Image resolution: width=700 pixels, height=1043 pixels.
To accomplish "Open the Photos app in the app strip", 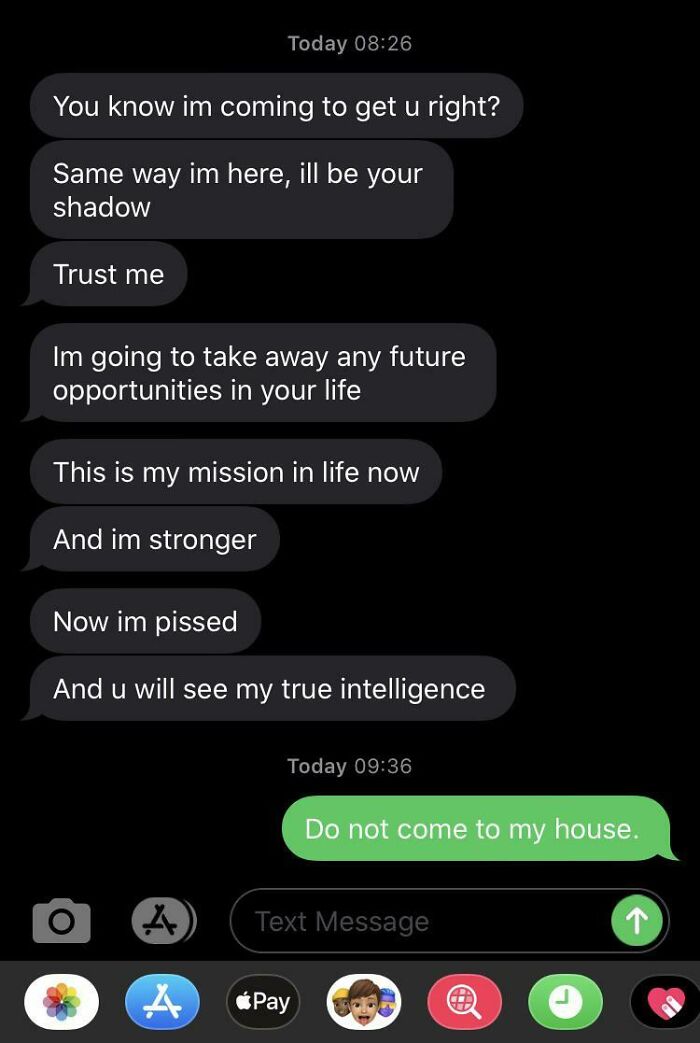I will (61, 1002).
